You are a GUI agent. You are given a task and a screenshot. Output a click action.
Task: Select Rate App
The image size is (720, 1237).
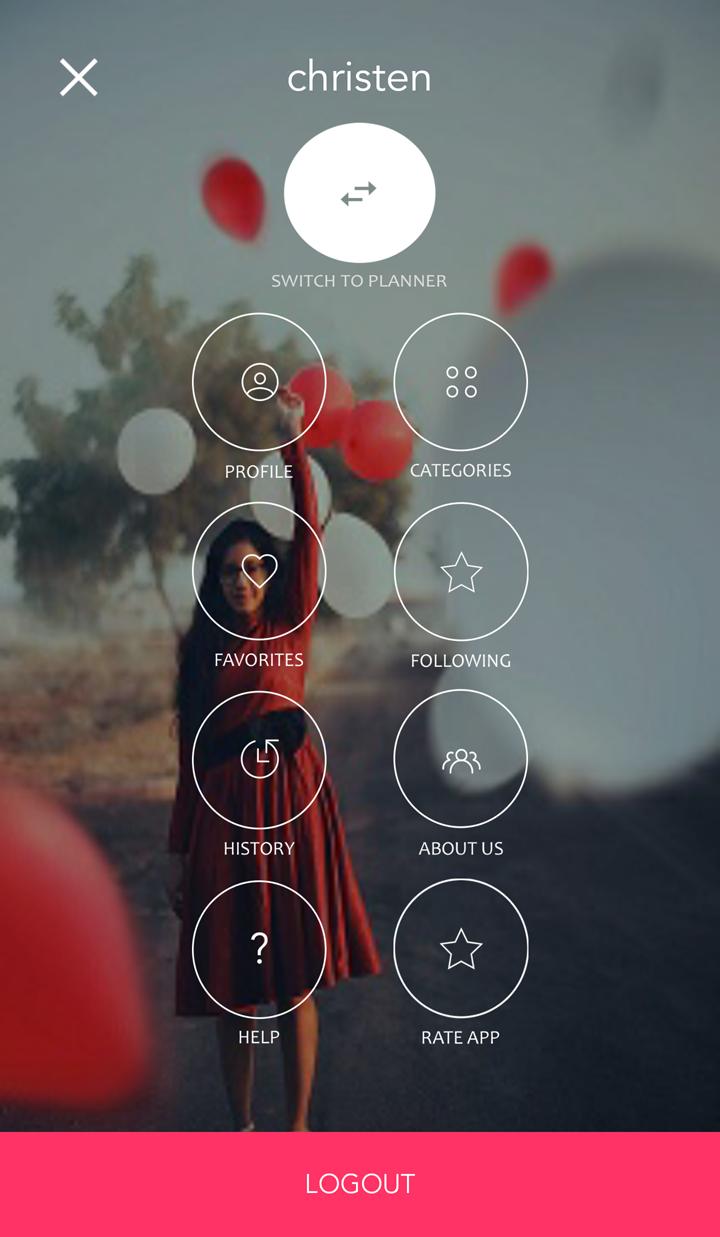[461, 948]
